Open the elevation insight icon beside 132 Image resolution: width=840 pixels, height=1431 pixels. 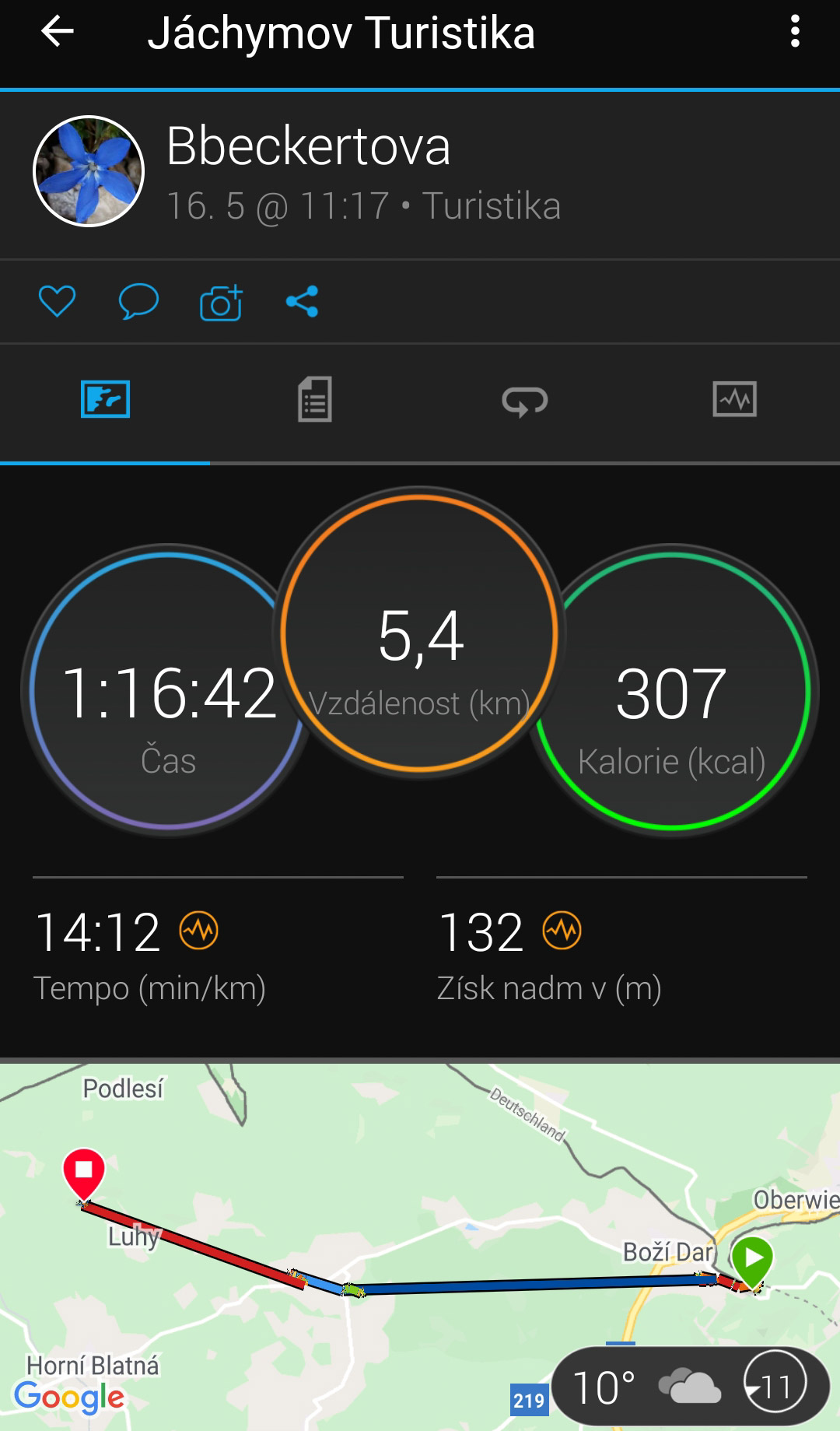coord(562,931)
